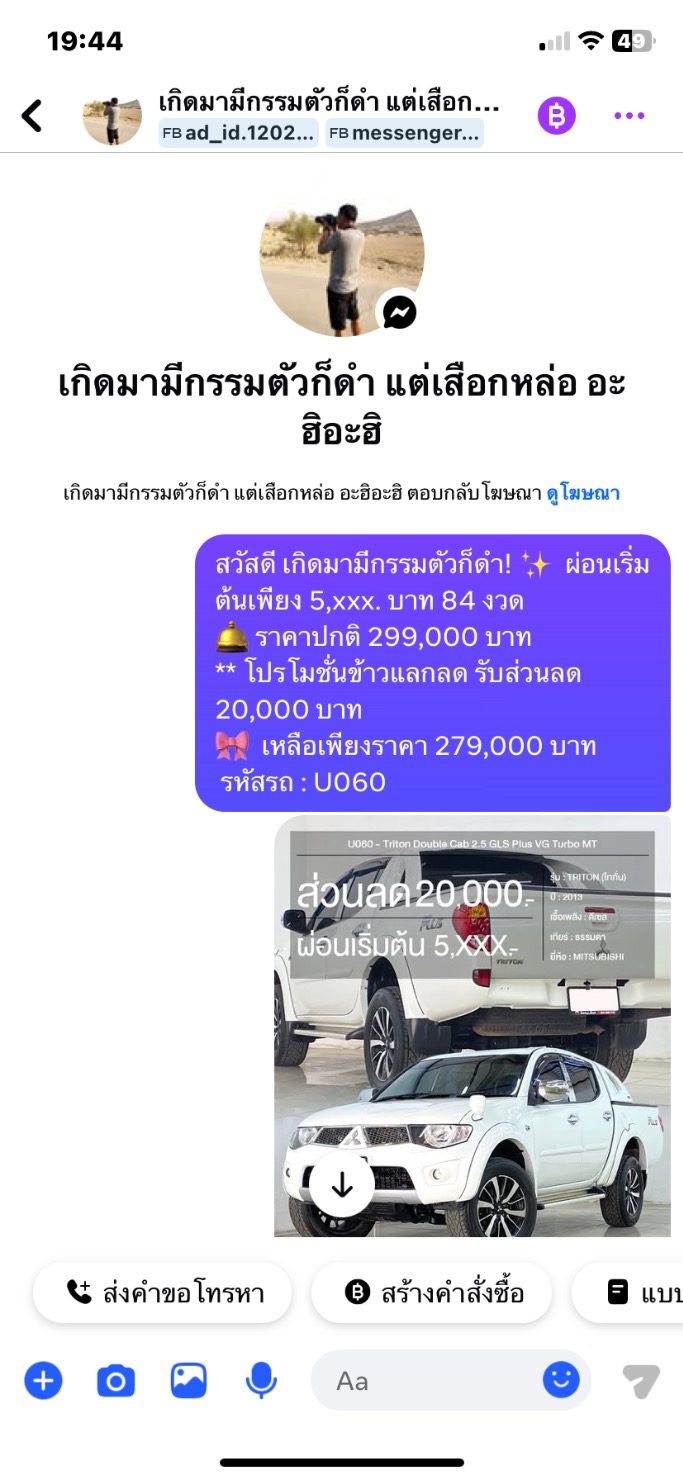Jump to latest messages with down arrow
Screen dimensions: 683x1480
[x=342, y=1185]
